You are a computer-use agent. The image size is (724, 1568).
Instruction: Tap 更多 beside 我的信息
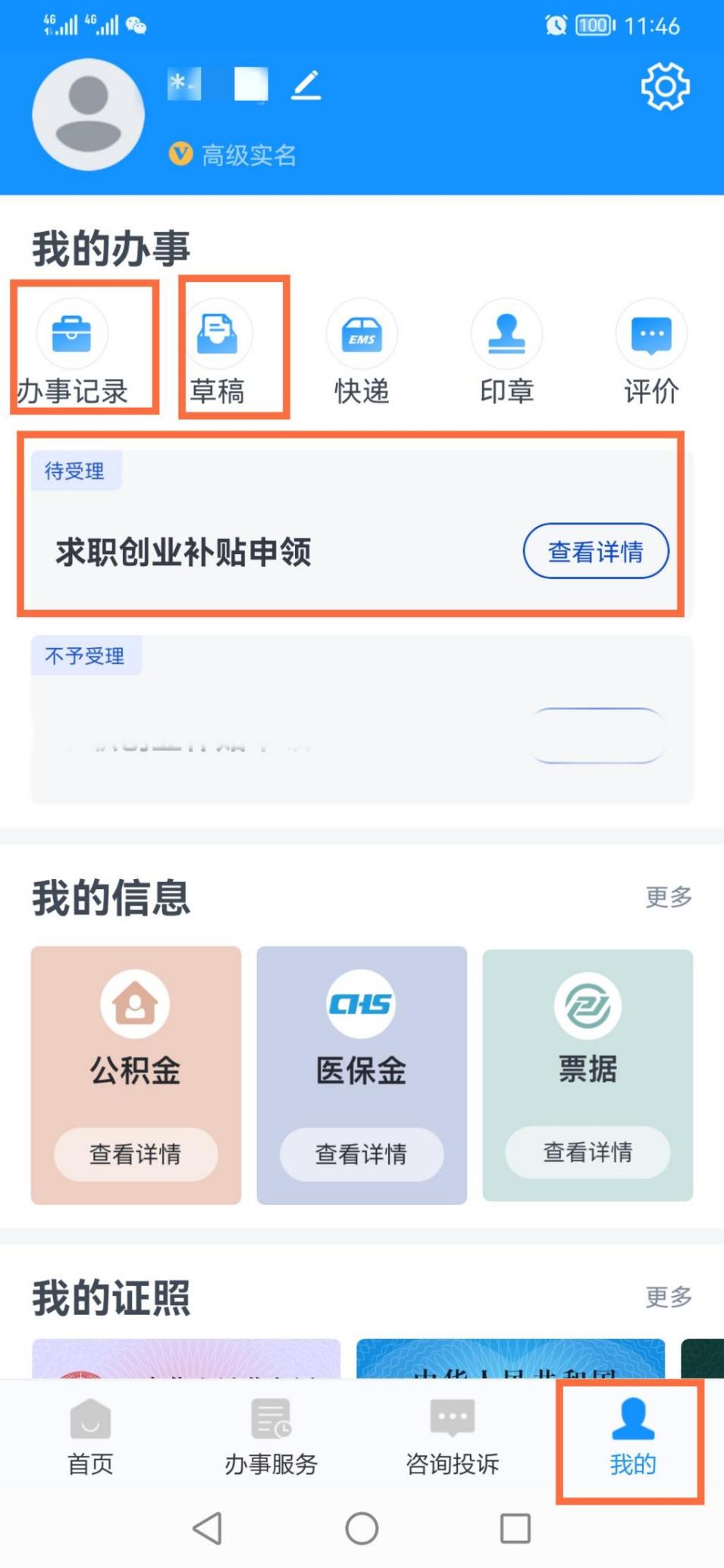click(x=668, y=897)
